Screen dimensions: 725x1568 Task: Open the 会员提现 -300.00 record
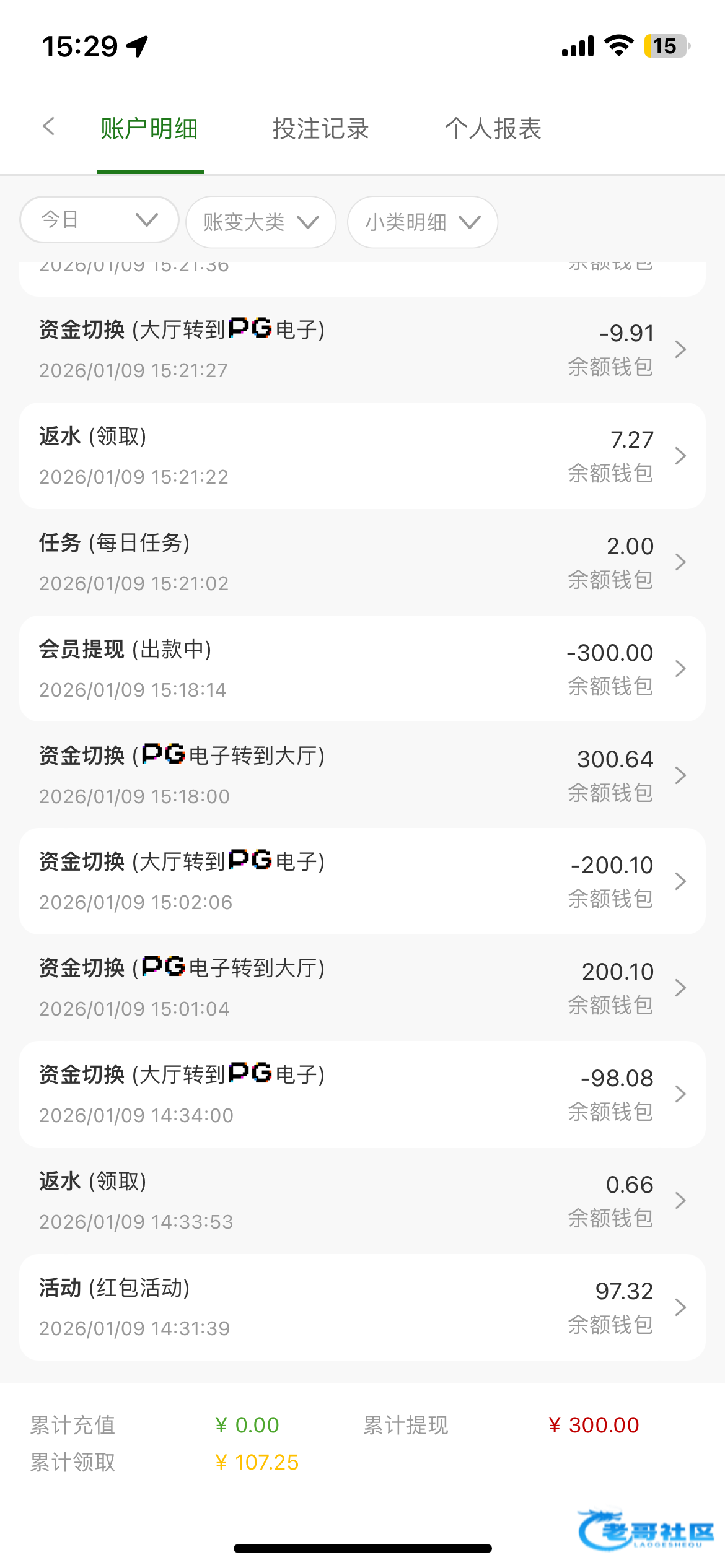[x=362, y=668]
